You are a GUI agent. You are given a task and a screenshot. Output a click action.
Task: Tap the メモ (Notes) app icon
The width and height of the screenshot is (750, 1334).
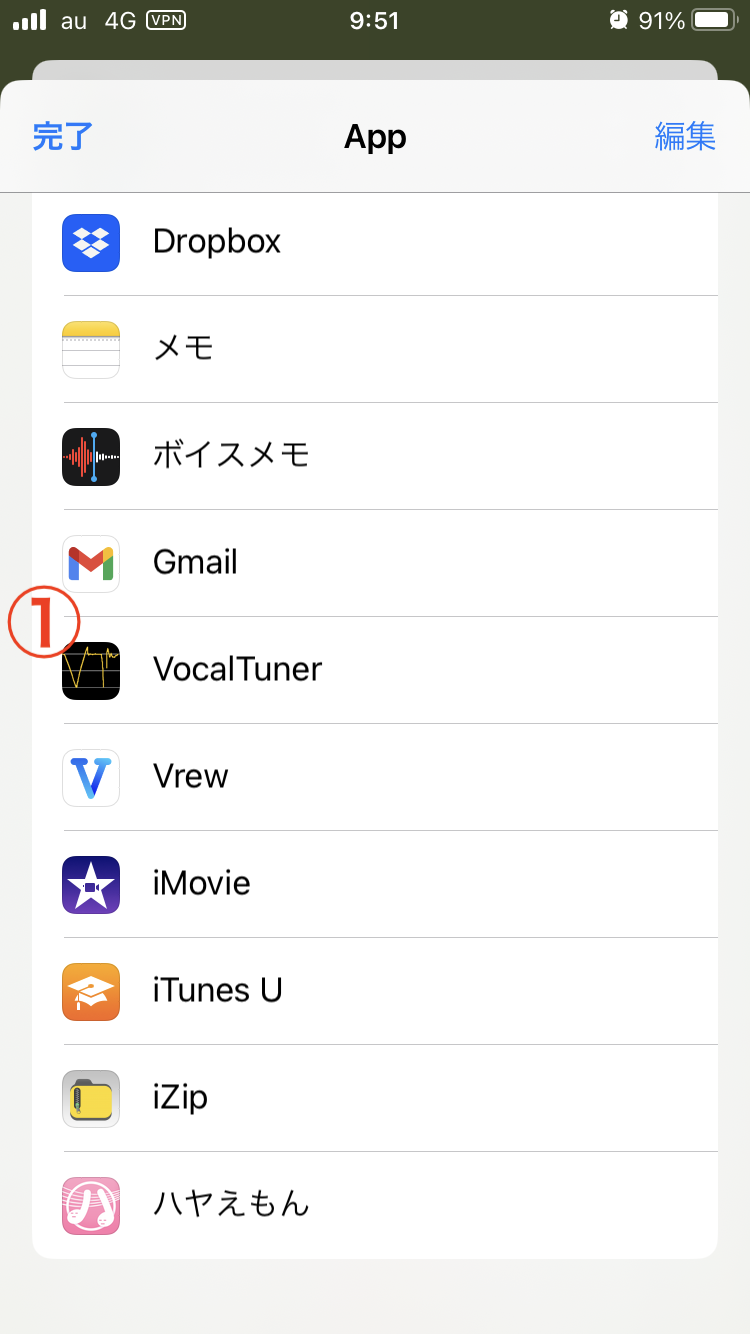(x=90, y=349)
